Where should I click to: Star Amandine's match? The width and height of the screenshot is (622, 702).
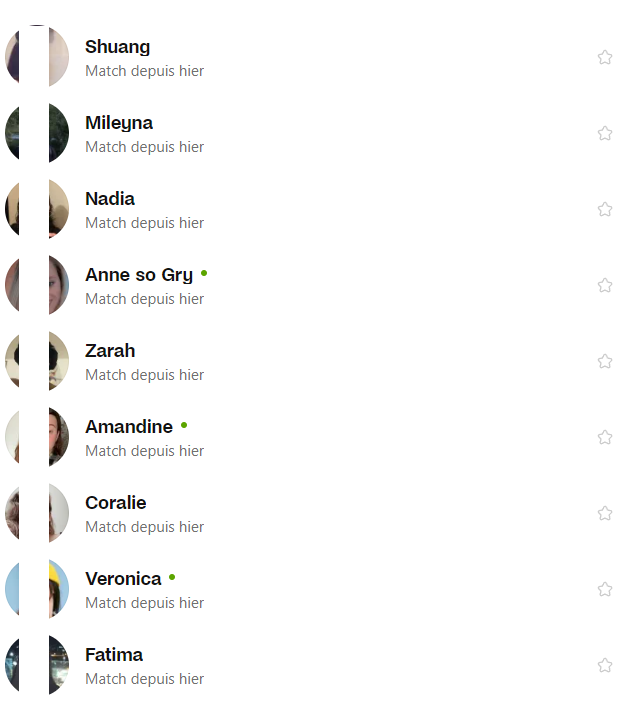(x=605, y=437)
